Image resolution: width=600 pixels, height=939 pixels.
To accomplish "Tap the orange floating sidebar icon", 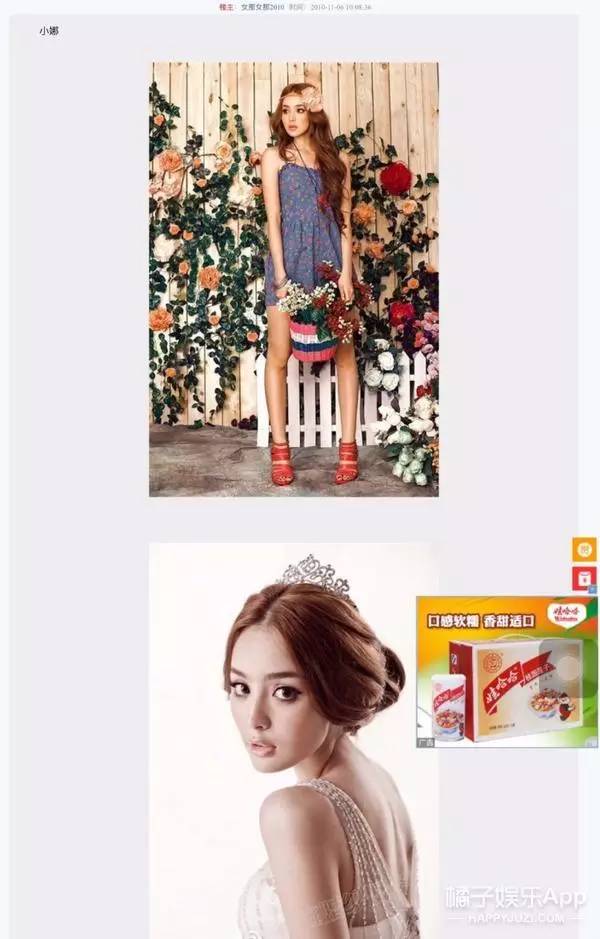I will [x=584, y=549].
